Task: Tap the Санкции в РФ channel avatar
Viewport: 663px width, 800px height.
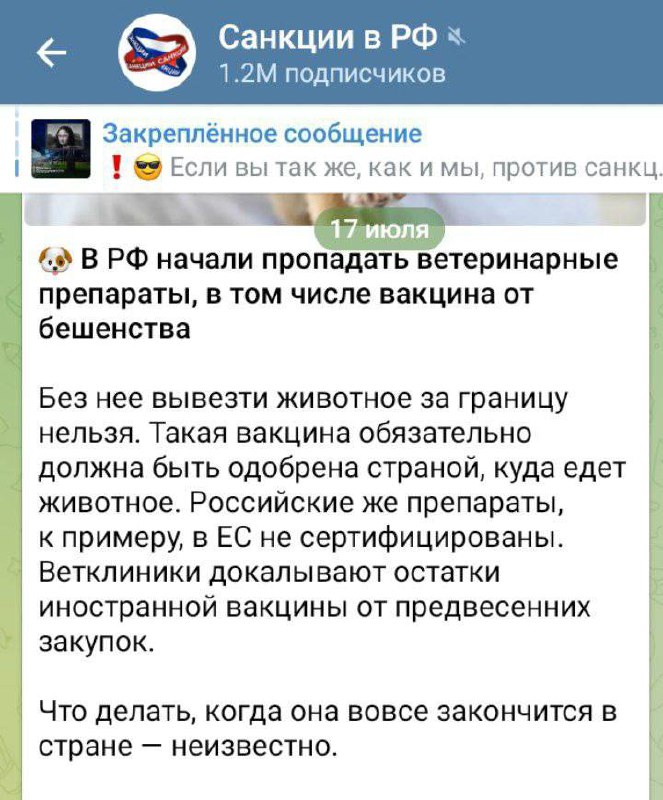Action: tap(158, 53)
